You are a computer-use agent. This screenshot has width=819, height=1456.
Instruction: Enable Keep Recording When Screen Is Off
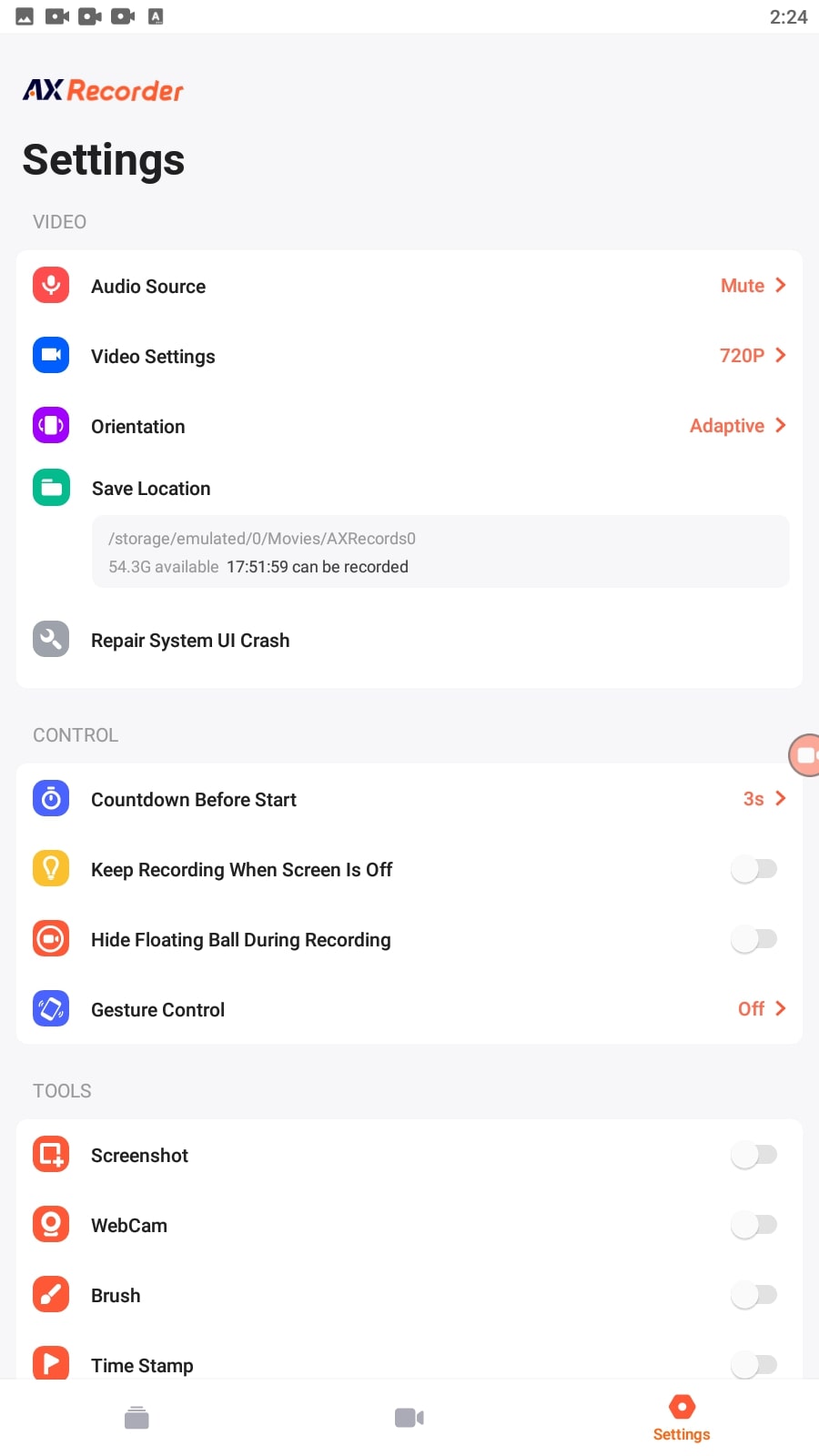(x=754, y=869)
